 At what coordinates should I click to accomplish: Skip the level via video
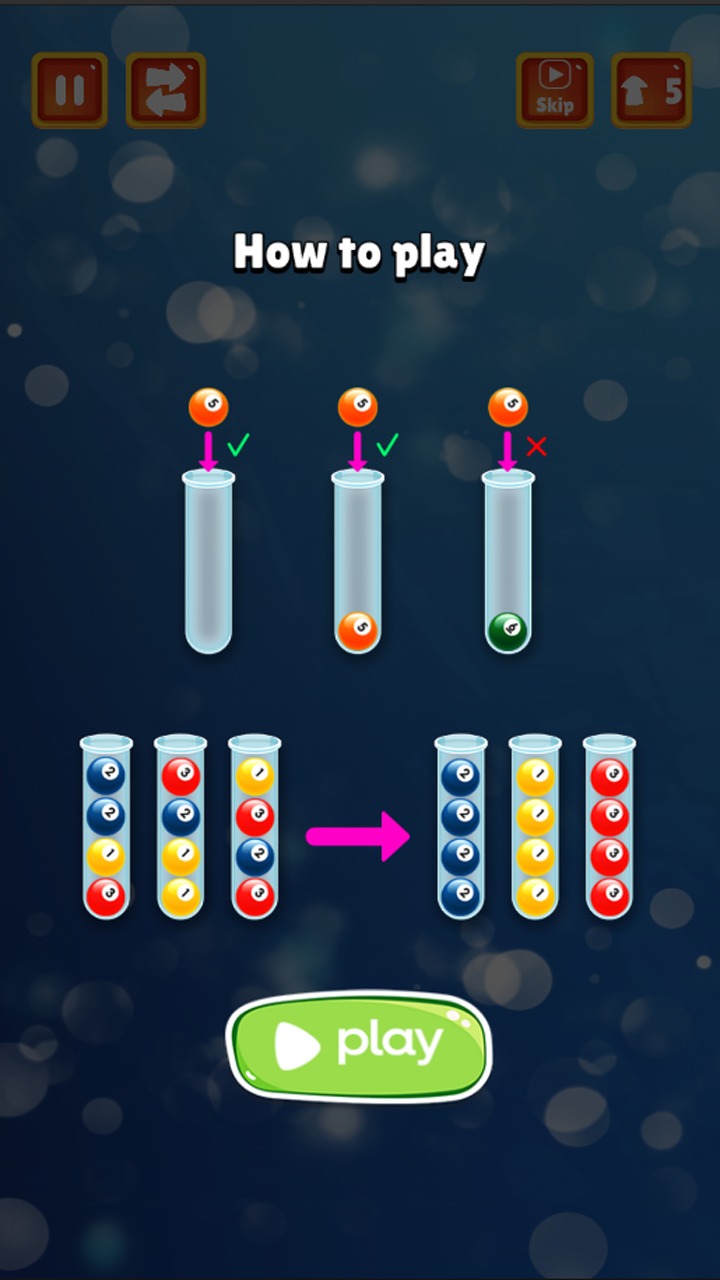point(555,90)
